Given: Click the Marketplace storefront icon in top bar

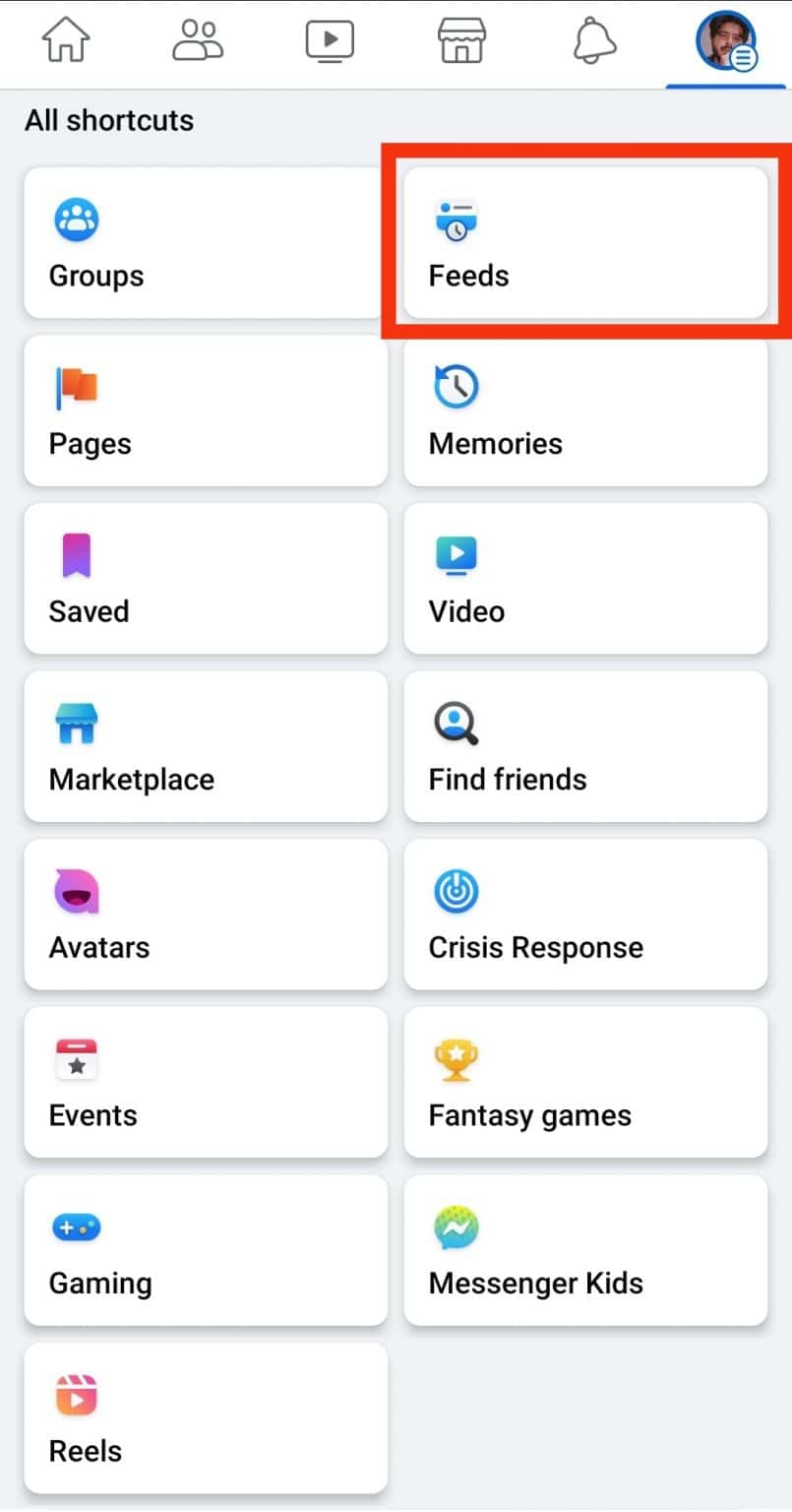Looking at the screenshot, I should coord(460,39).
